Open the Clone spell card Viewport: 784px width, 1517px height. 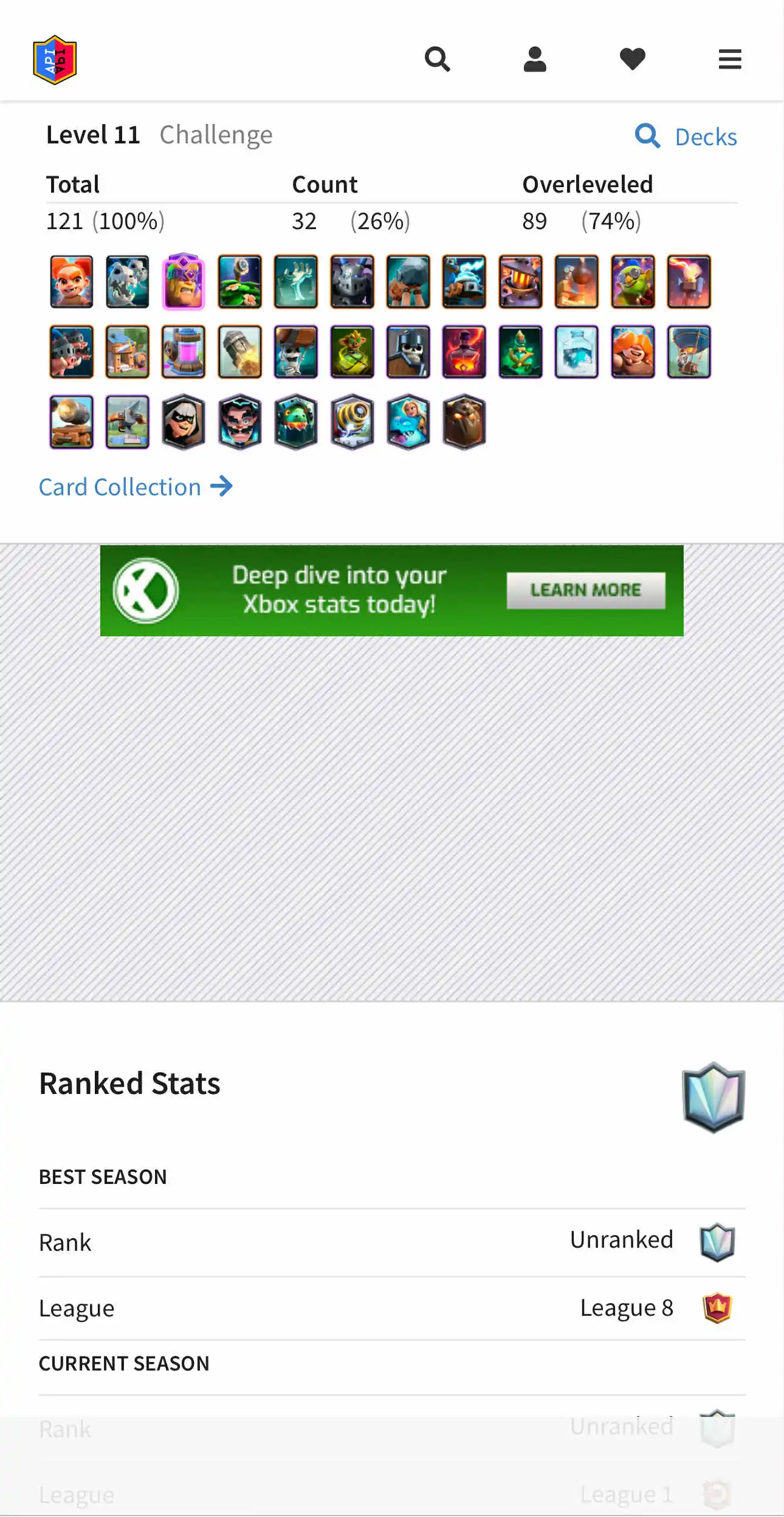[x=576, y=352]
